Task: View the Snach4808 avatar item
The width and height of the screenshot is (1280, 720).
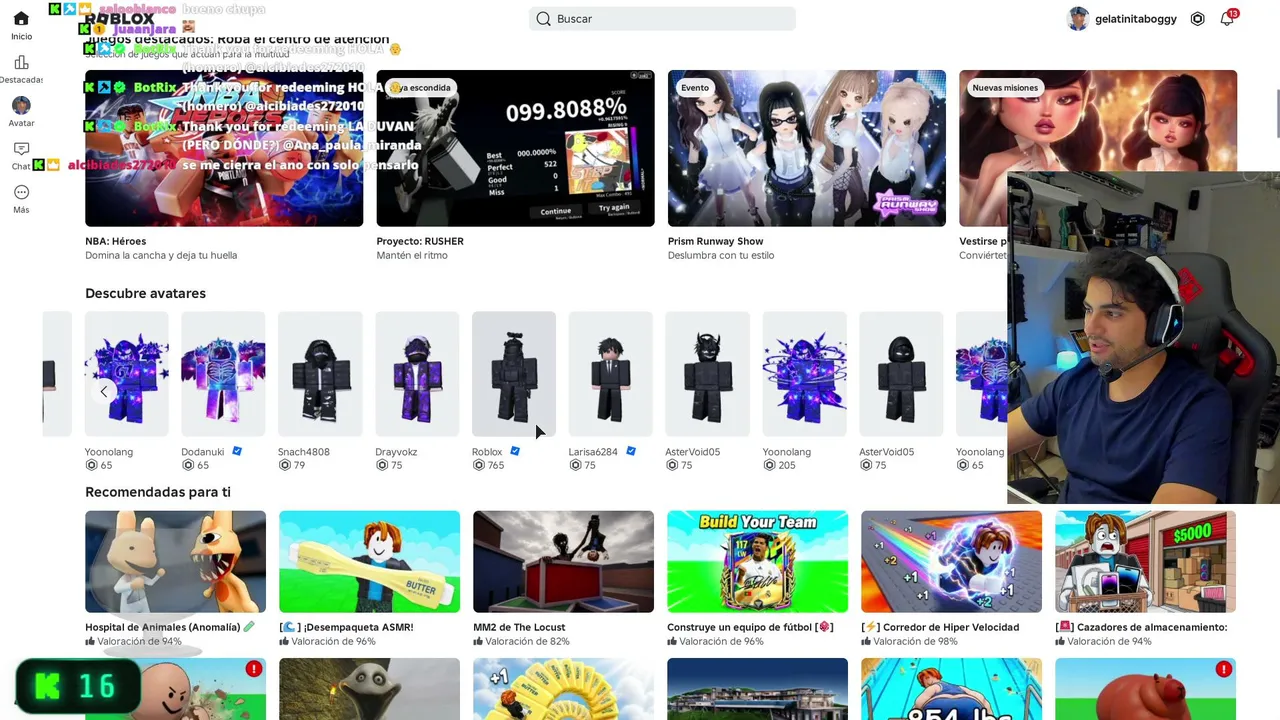Action: pos(320,391)
